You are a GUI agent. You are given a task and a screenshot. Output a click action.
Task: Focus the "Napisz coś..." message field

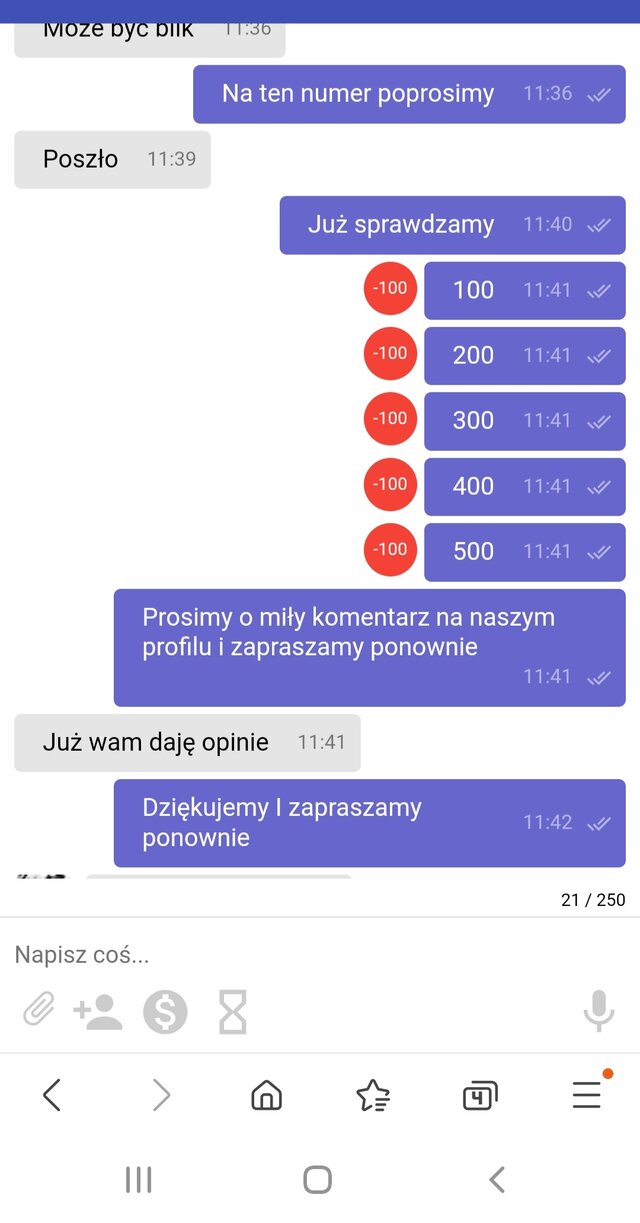[x=300, y=955]
